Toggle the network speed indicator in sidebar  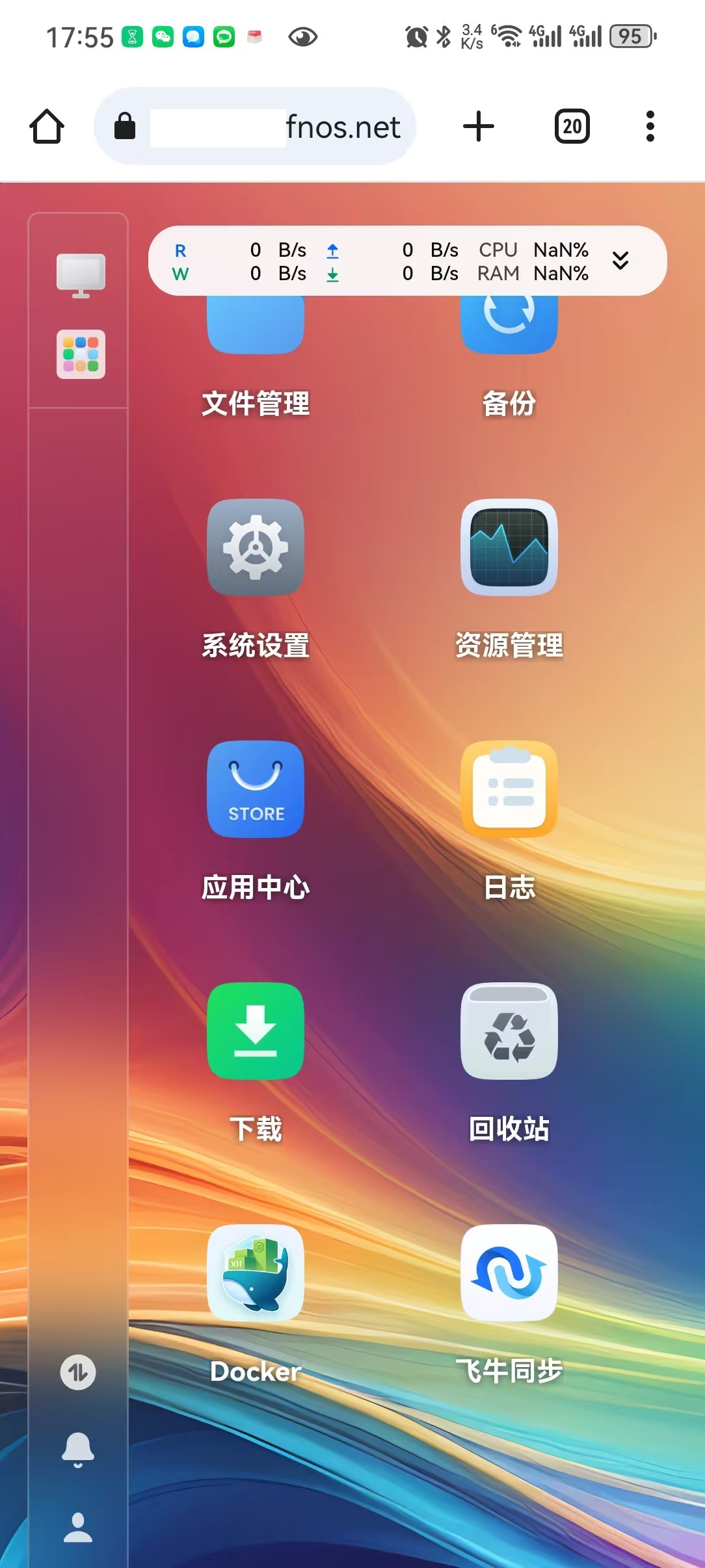click(78, 1374)
